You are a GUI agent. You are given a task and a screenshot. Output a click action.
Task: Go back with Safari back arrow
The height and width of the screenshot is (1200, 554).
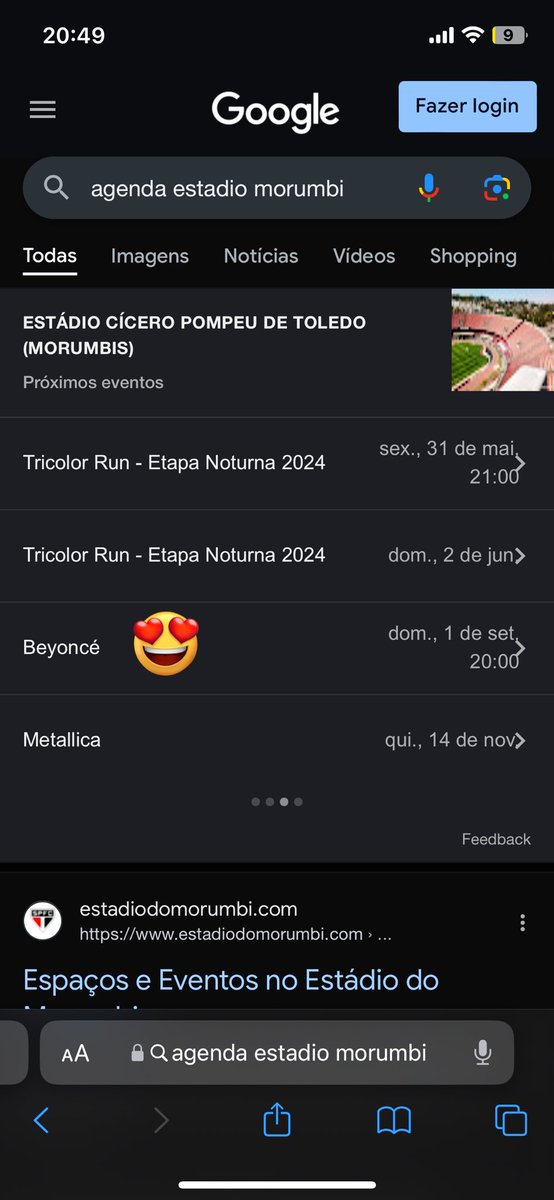pyautogui.click(x=41, y=1120)
